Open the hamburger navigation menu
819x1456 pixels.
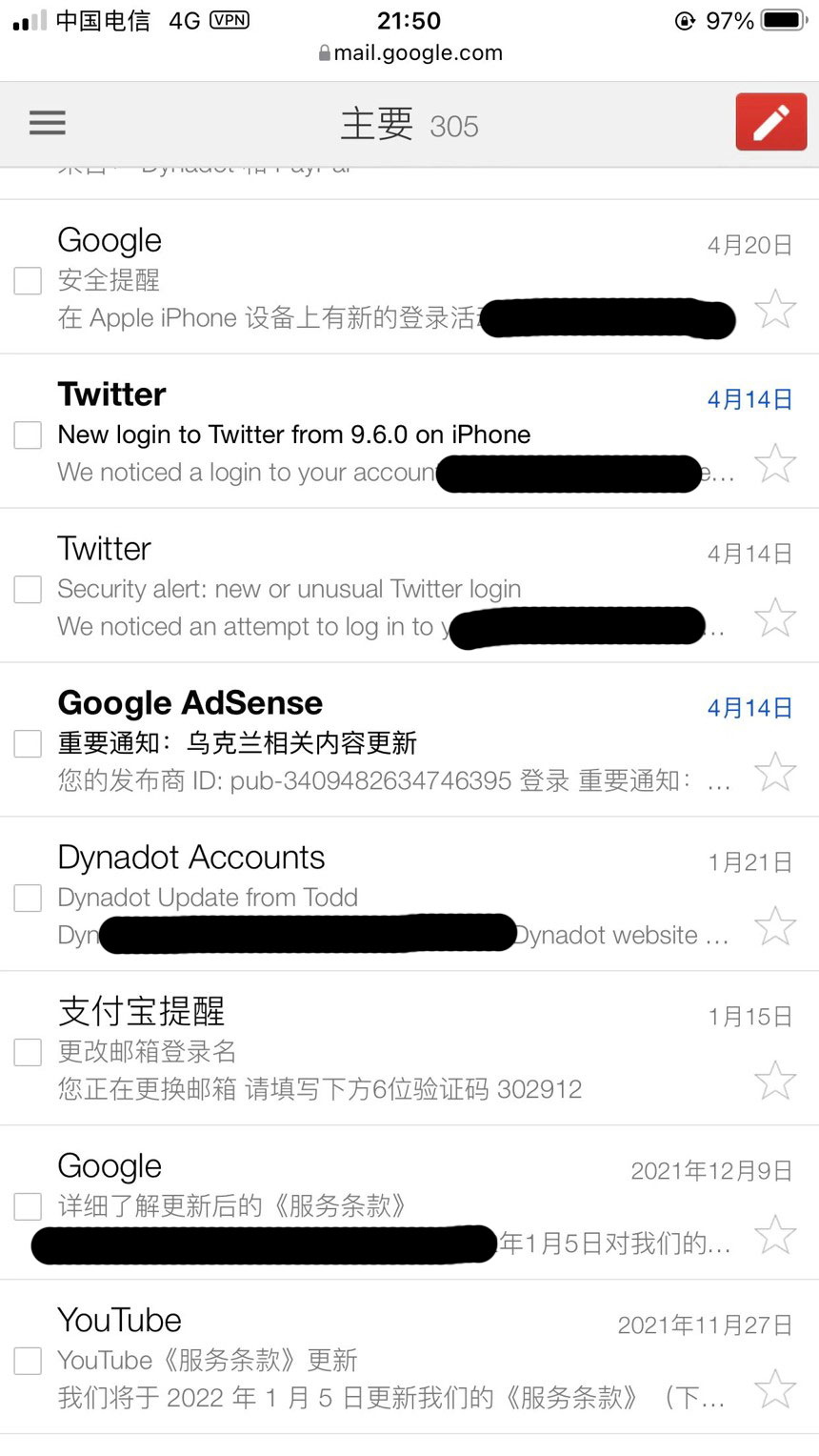[47, 122]
